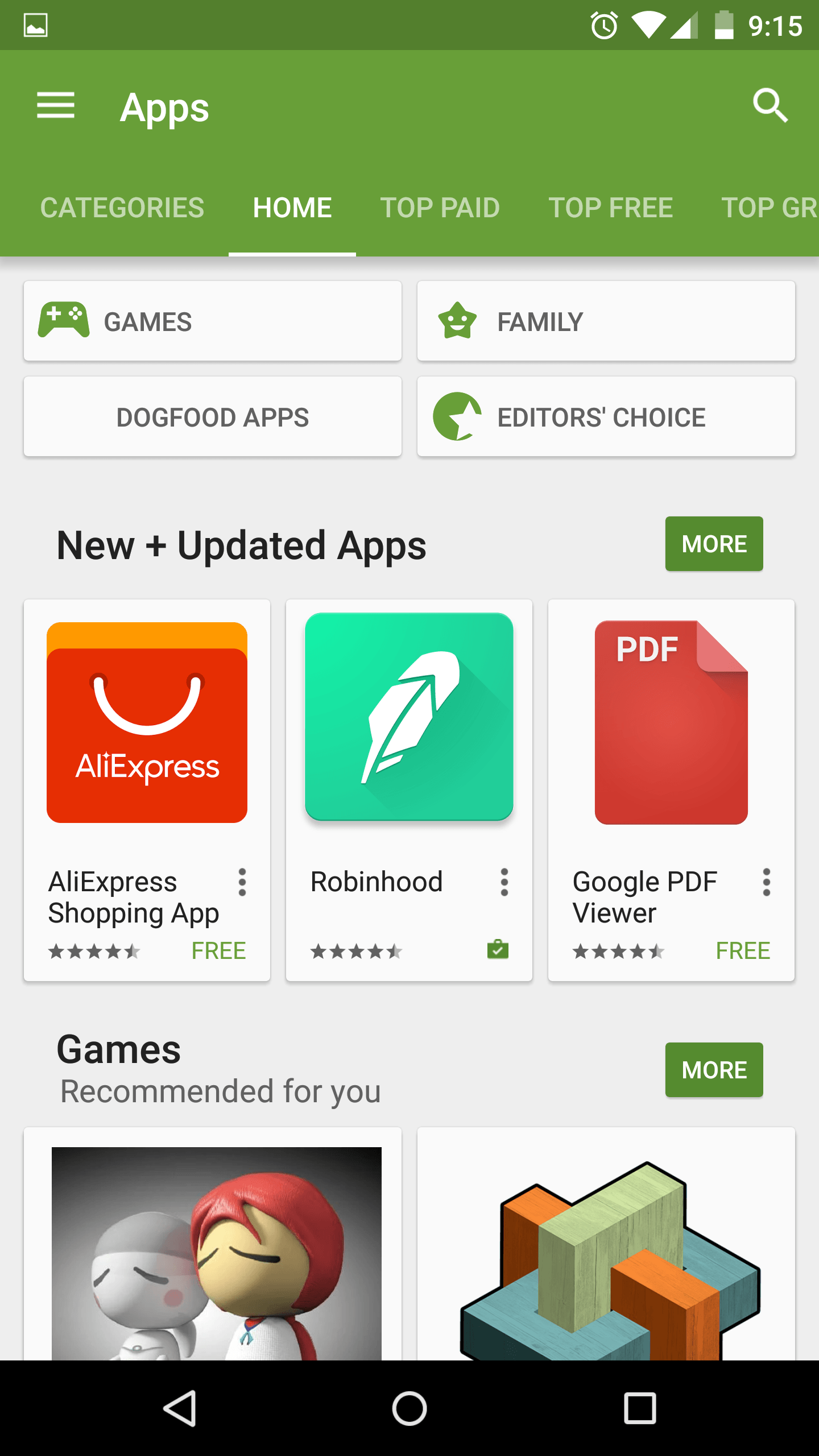Open the Family section button
This screenshot has height=1456, width=819.
click(606, 321)
